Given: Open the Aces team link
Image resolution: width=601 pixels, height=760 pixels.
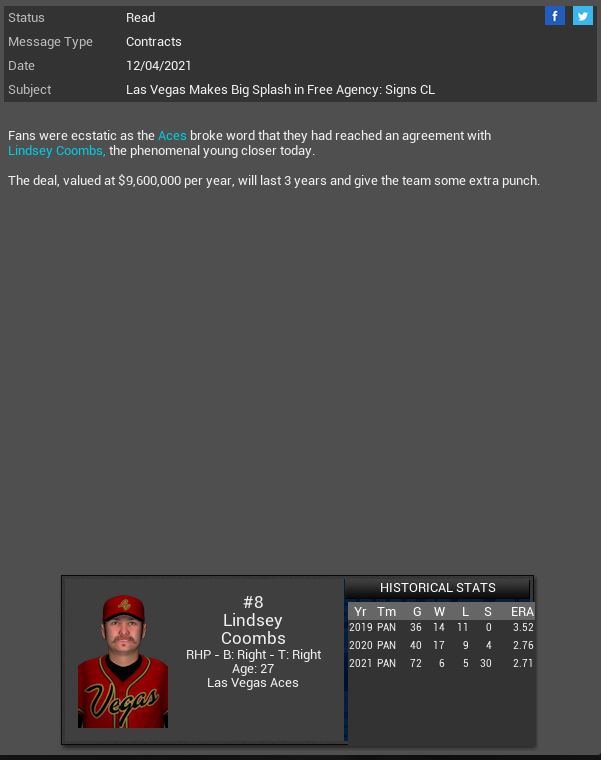Looking at the screenshot, I should [x=172, y=135].
